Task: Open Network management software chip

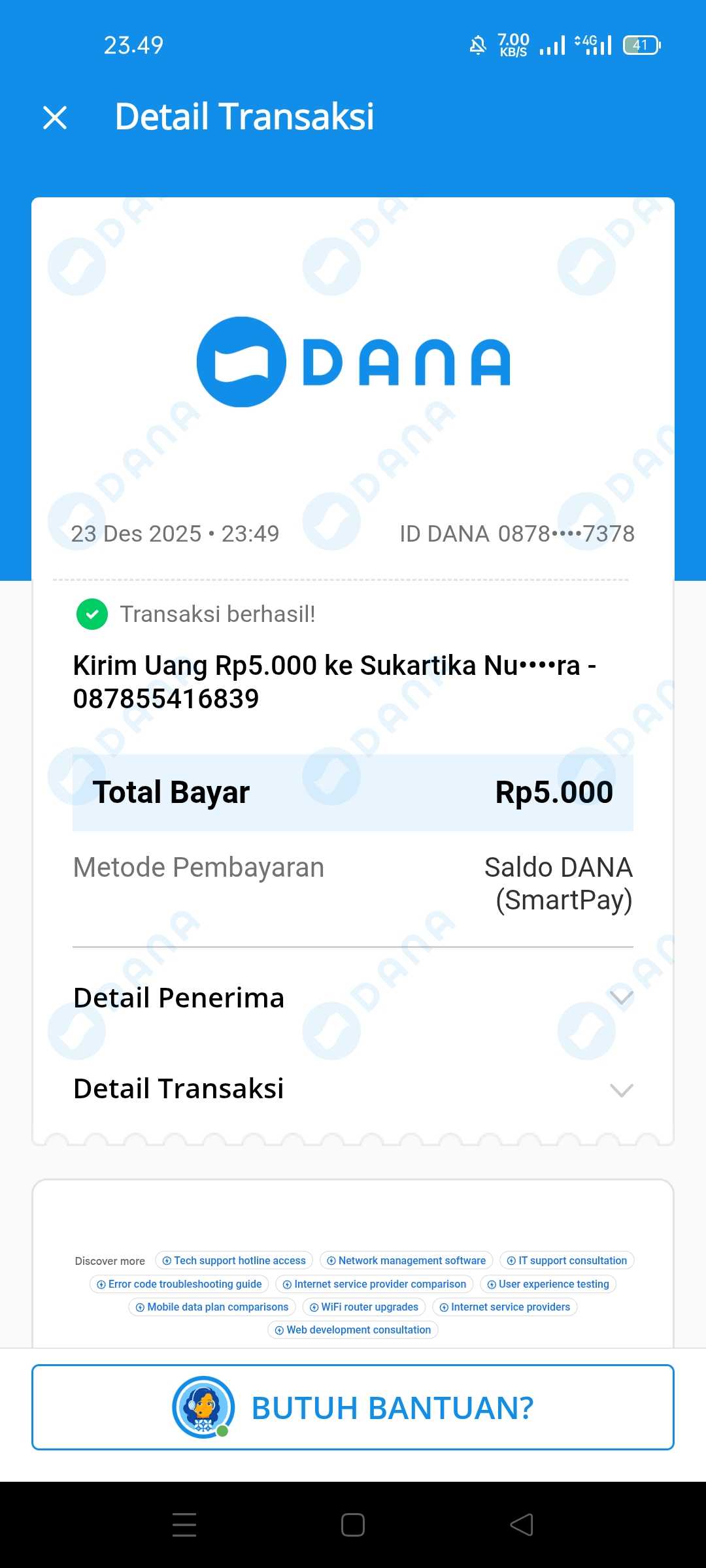Action: click(x=406, y=1260)
